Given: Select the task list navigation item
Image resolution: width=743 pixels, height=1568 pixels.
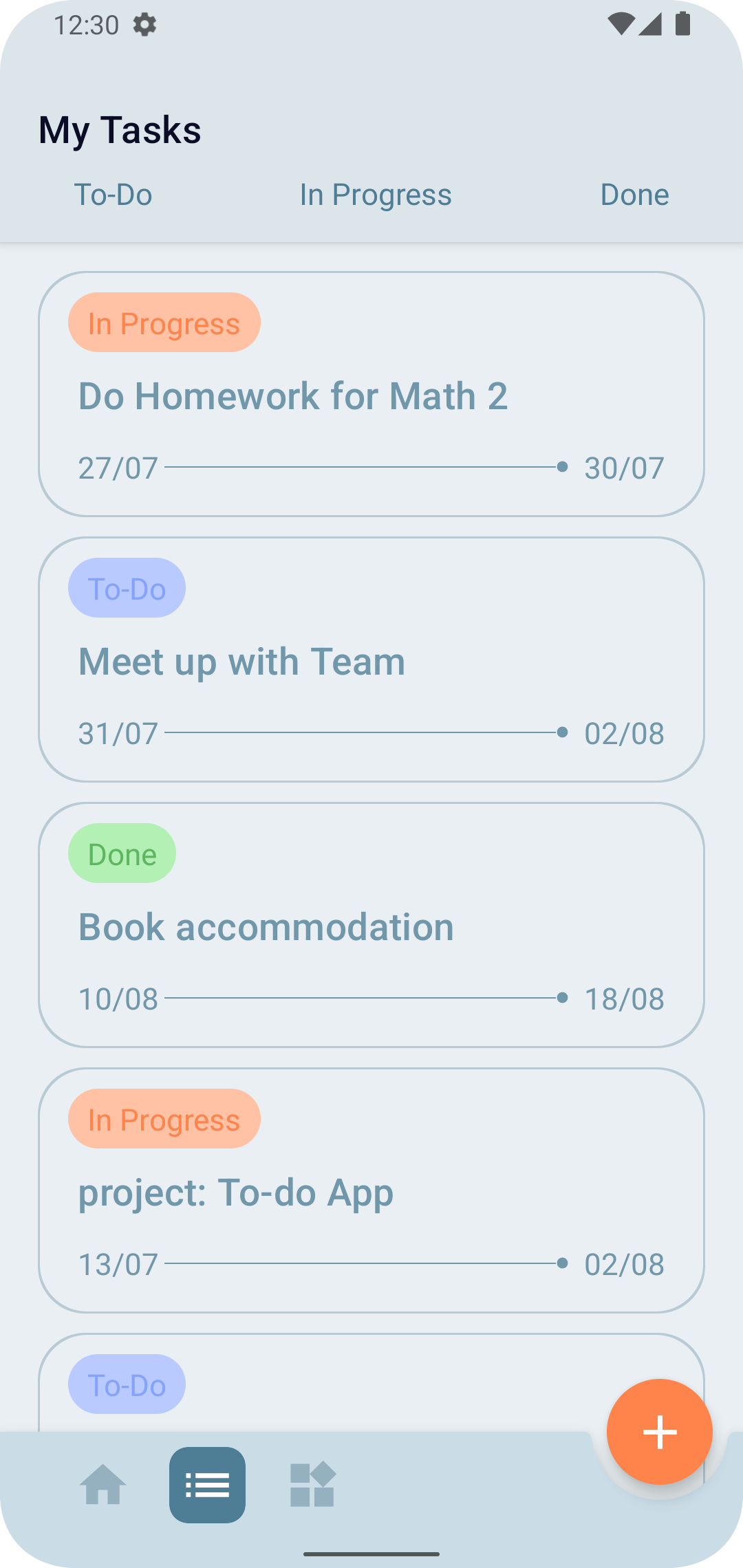Looking at the screenshot, I should (x=207, y=1485).
